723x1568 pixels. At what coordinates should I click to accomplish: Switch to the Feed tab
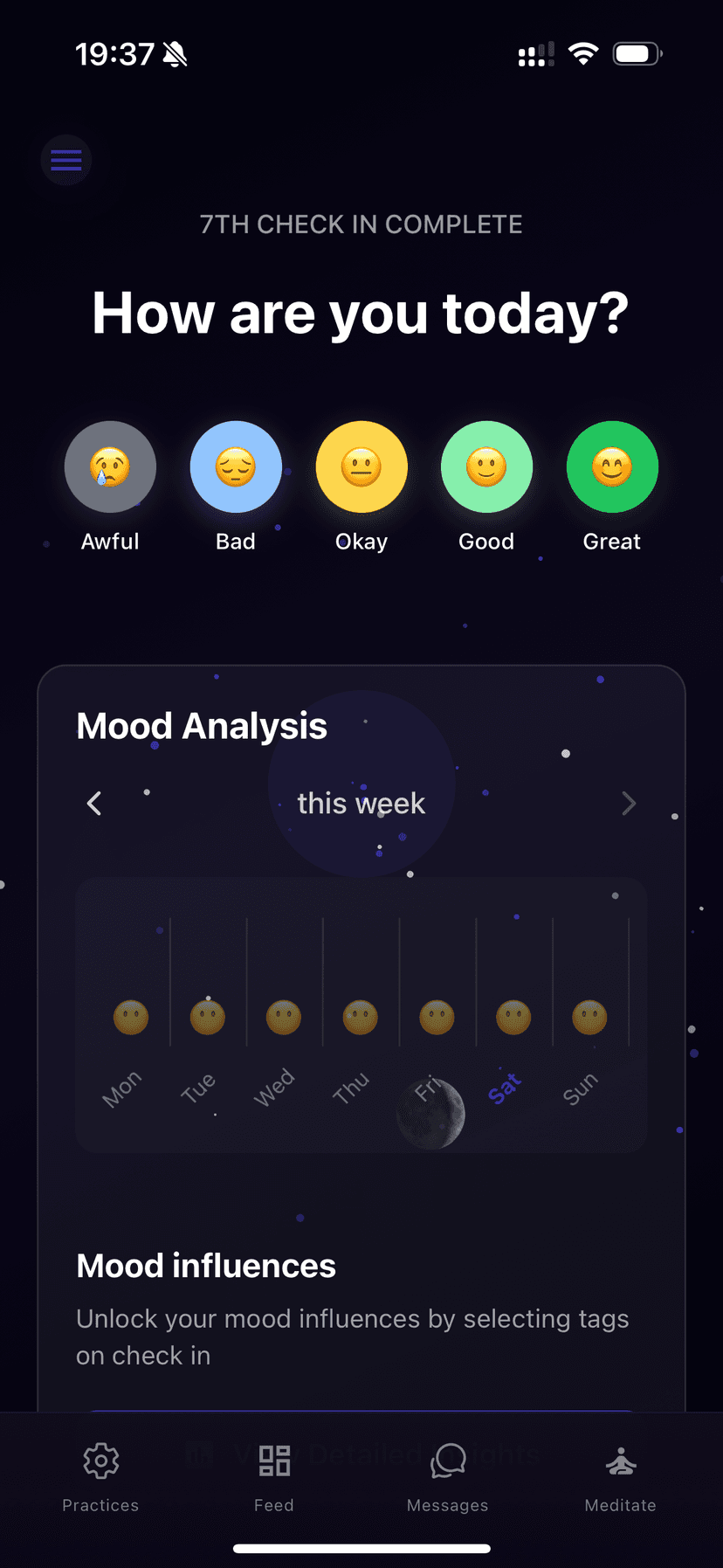pos(273,1476)
